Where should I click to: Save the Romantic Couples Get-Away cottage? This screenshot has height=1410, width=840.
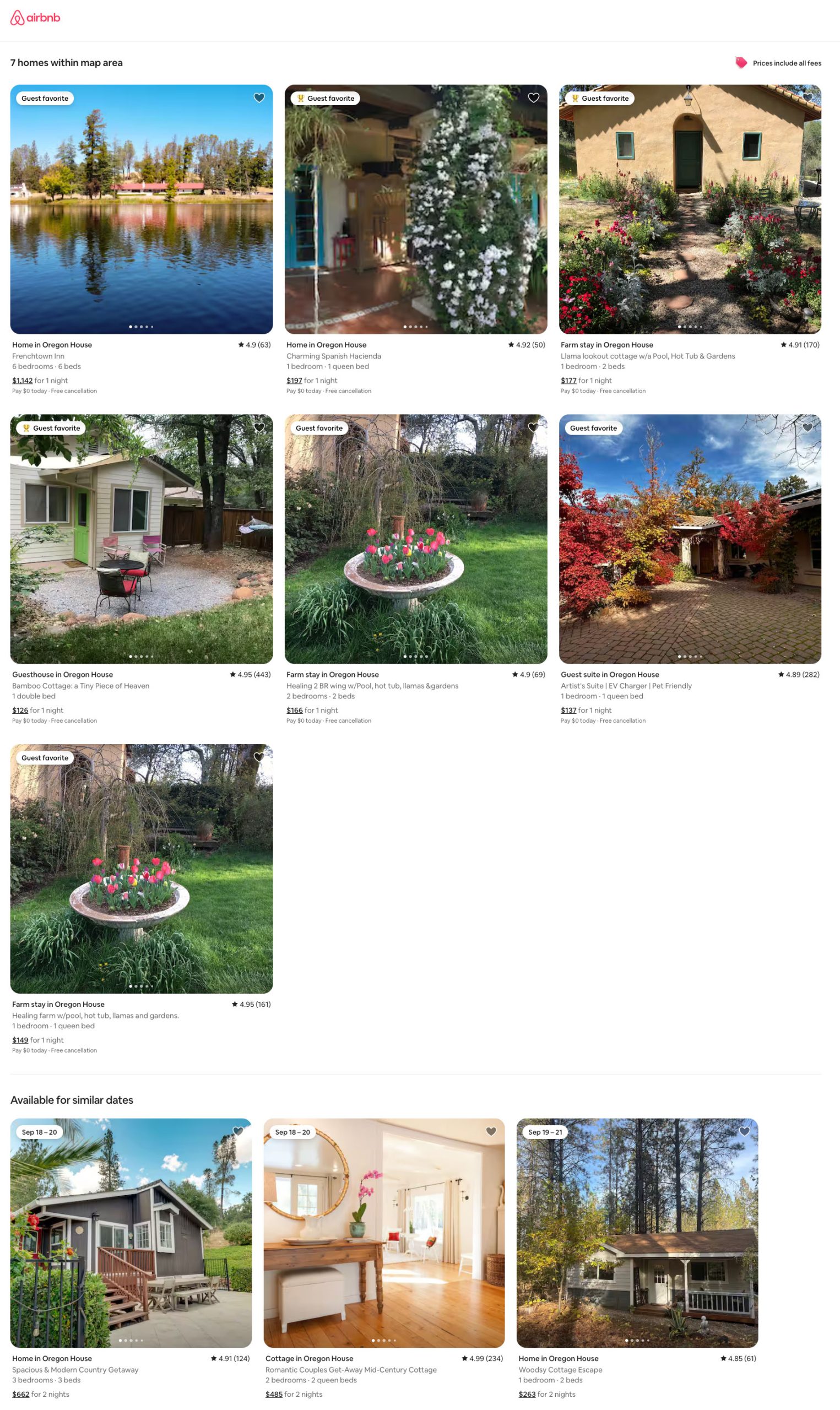point(491,1132)
